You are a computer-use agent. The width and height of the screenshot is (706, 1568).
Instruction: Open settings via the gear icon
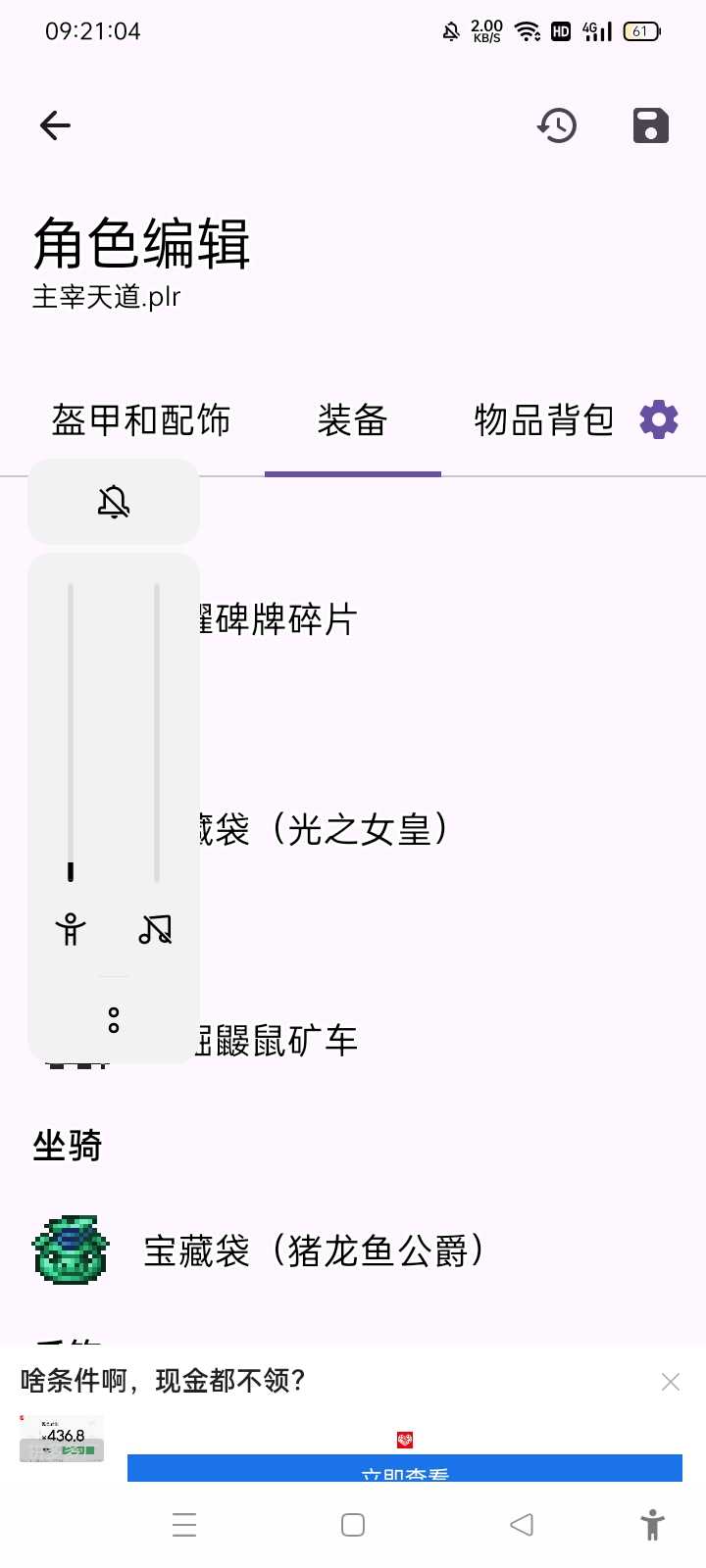tap(659, 419)
